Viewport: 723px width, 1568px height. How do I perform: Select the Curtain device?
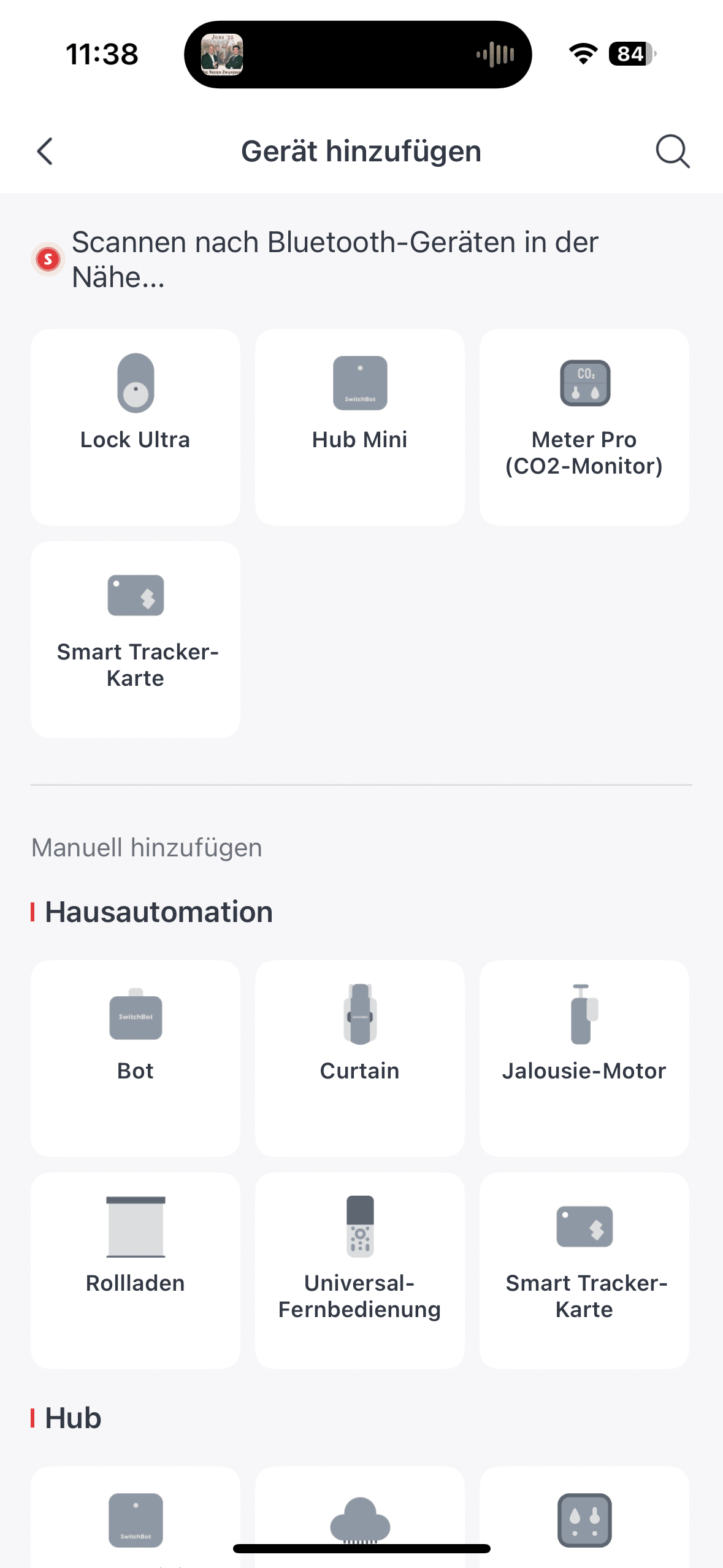(x=359, y=1058)
